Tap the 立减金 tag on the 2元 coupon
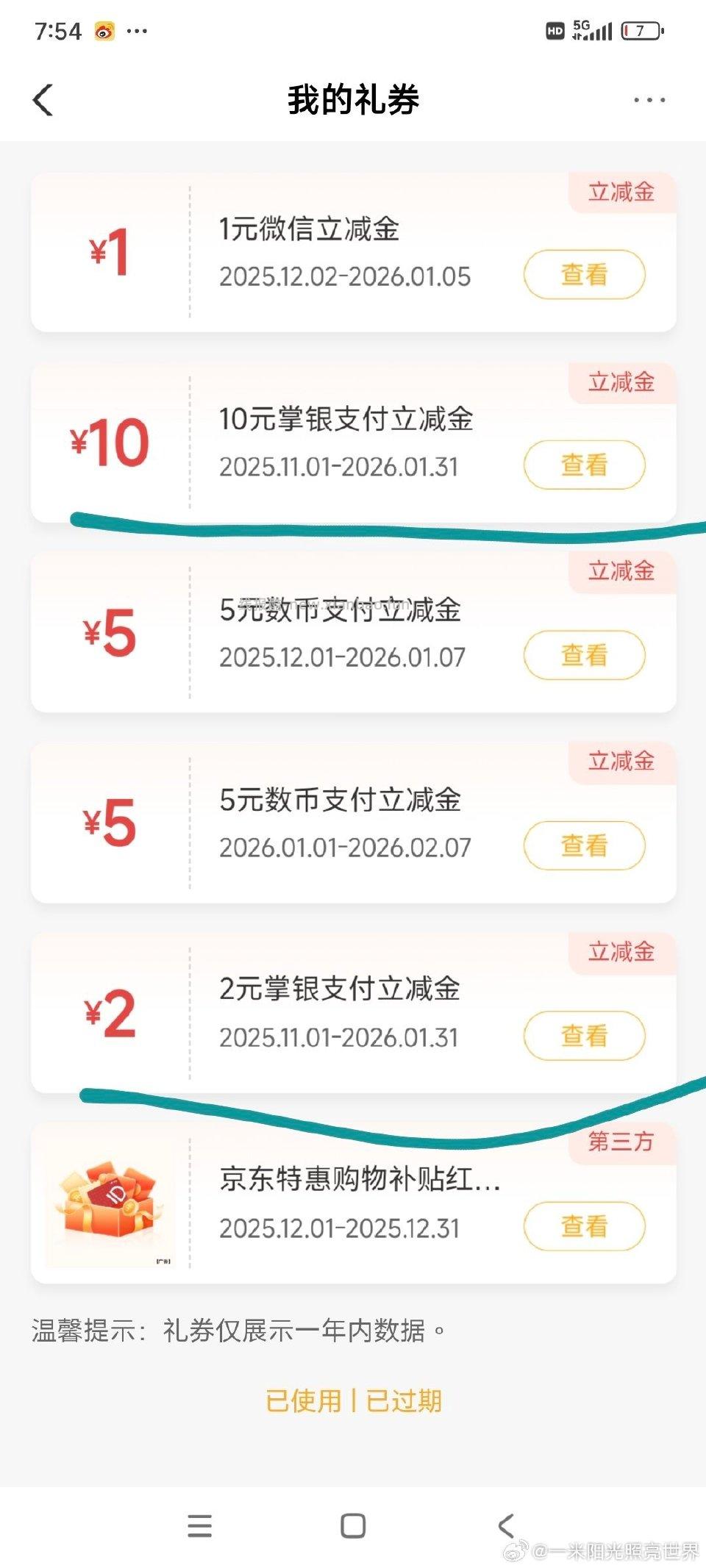Image resolution: width=706 pixels, height=1568 pixels. (620, 952)
